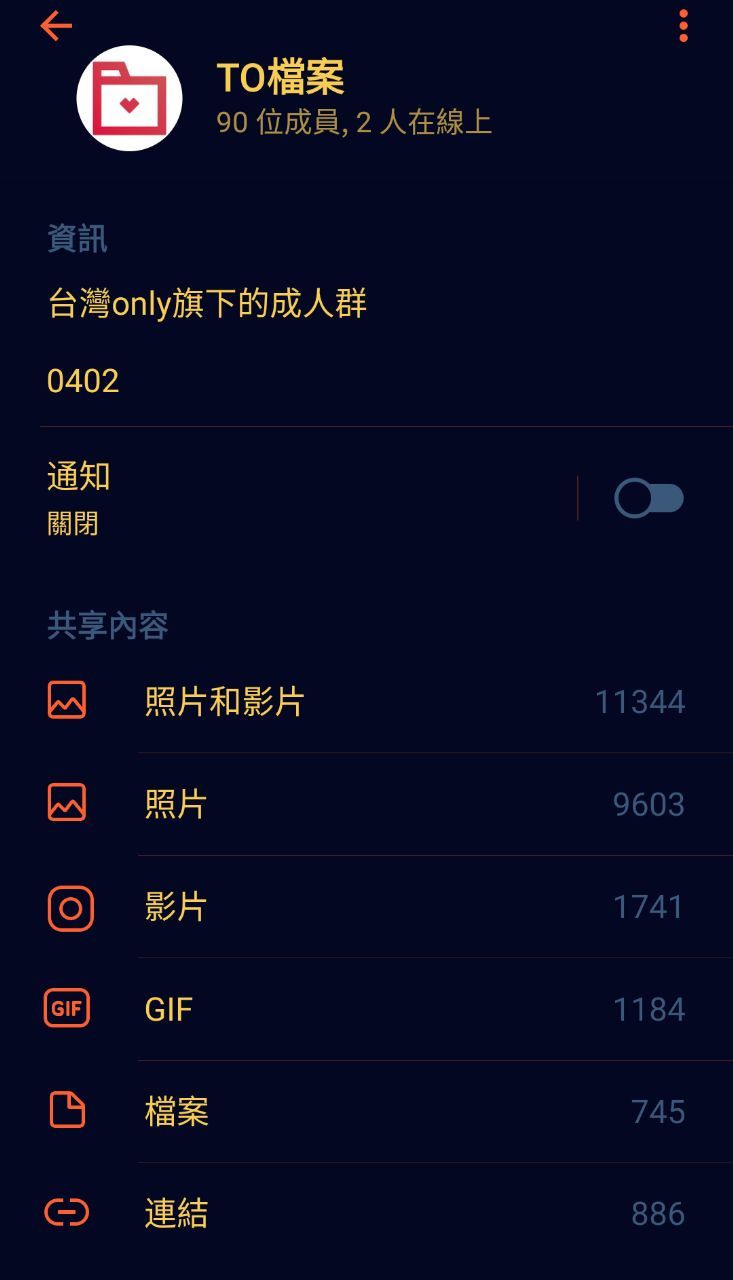Tap the TO檔案 group avatar
733x1280 pixels.
129,98
